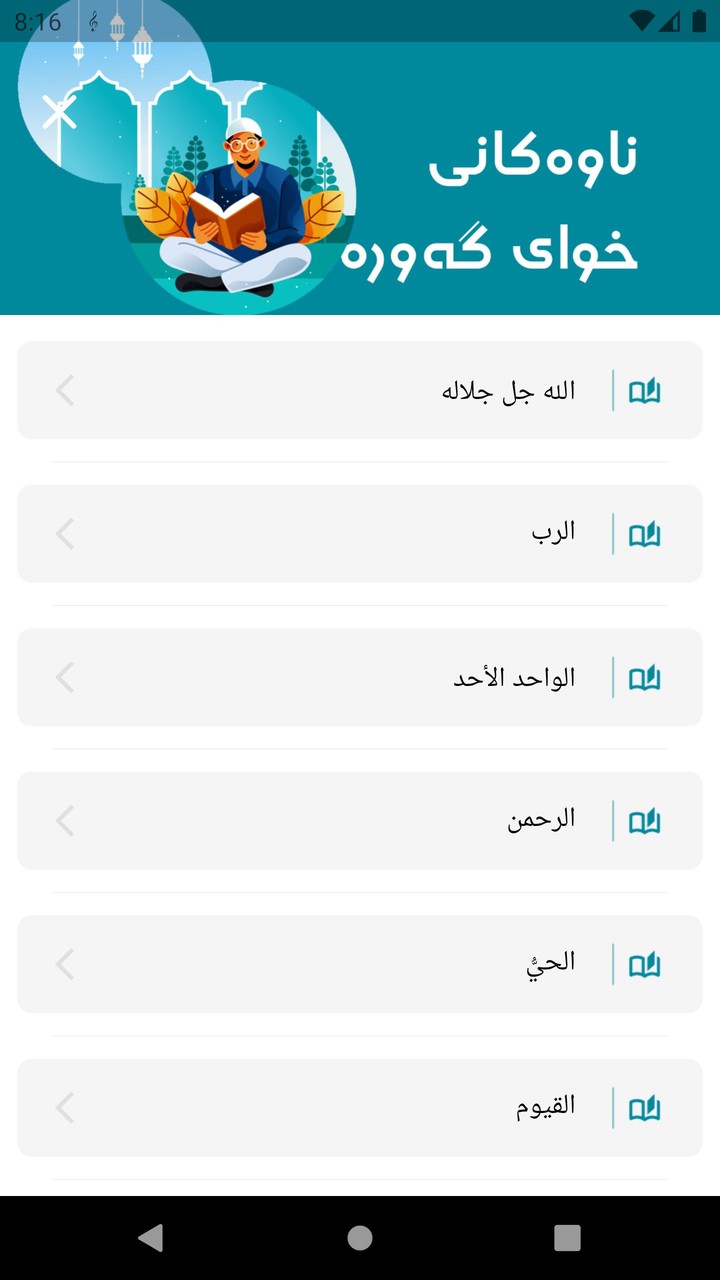Select the book icon for الواحد الأحد

tap(645, 677)
